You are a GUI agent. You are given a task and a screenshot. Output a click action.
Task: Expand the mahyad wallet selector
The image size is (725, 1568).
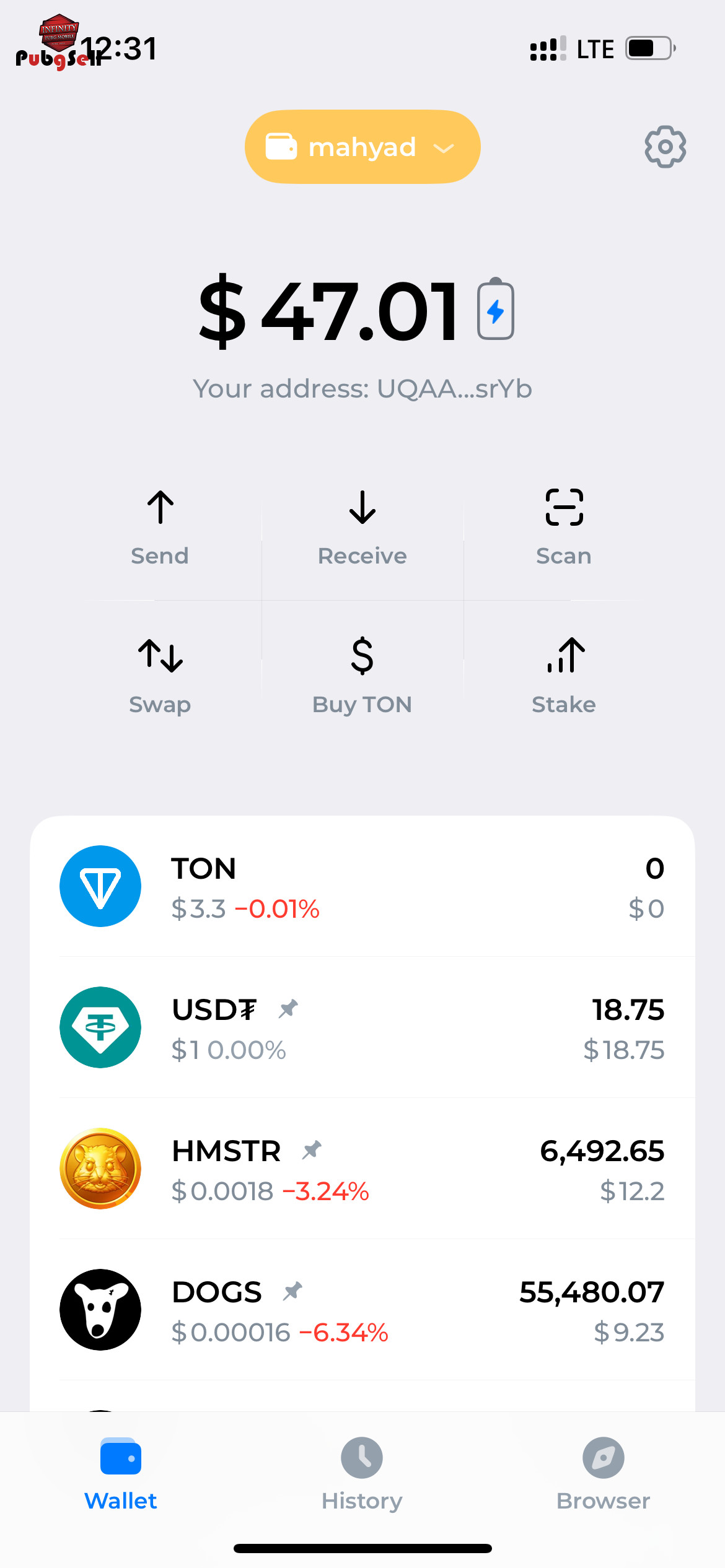pyautogui.click(x=362, y=147)
